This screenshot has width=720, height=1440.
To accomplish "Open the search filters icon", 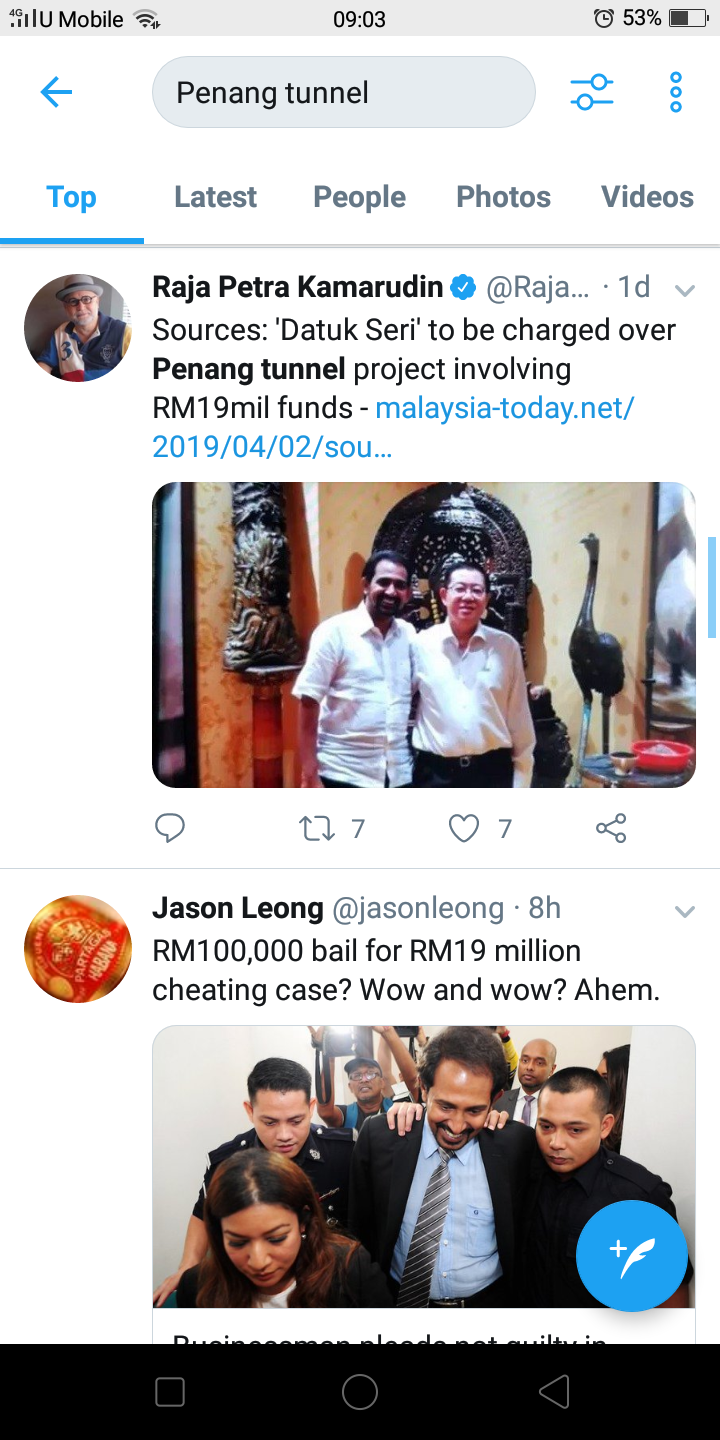I will tap(591, 93).
